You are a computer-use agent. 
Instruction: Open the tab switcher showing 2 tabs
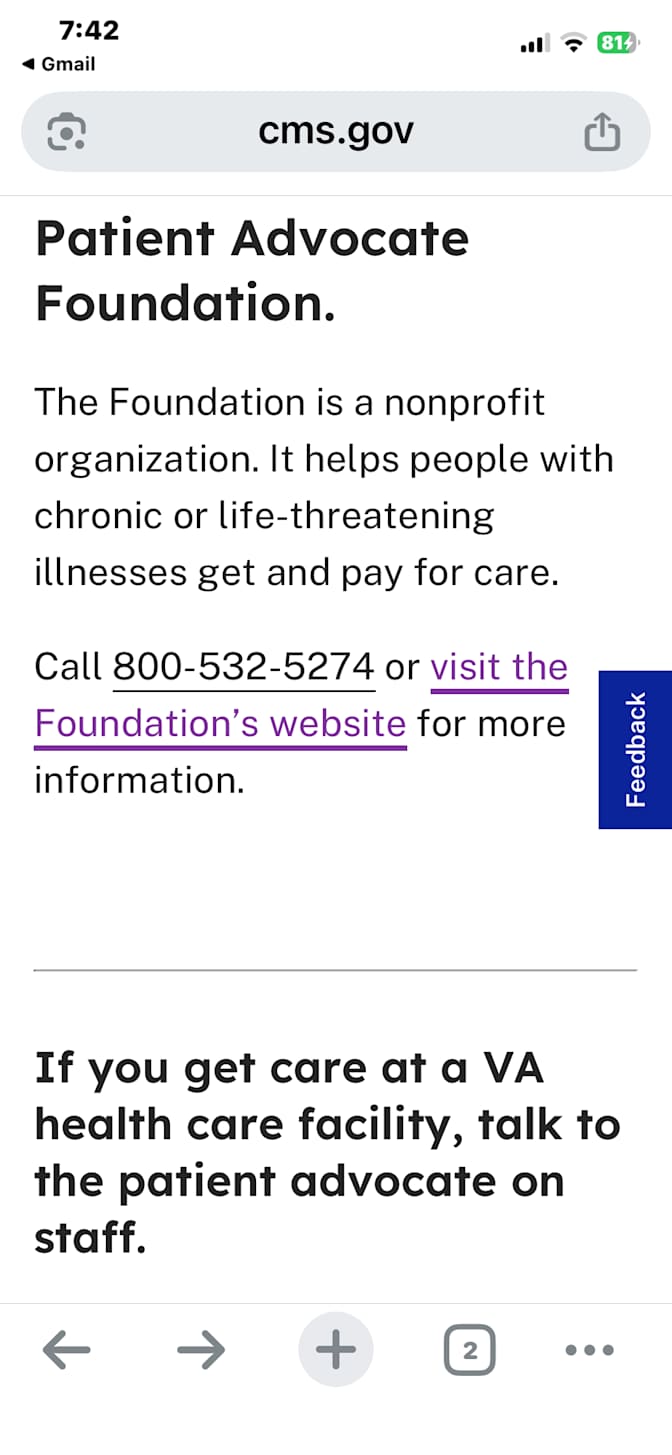(470, 1351)
